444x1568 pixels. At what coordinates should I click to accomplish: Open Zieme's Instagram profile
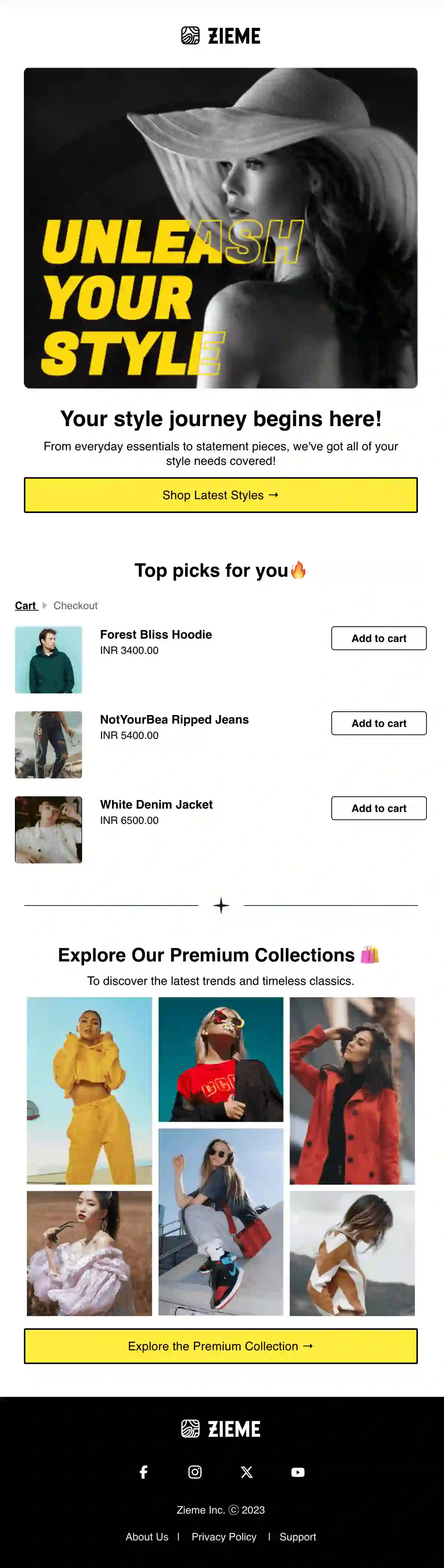[x=195, y=1472]
